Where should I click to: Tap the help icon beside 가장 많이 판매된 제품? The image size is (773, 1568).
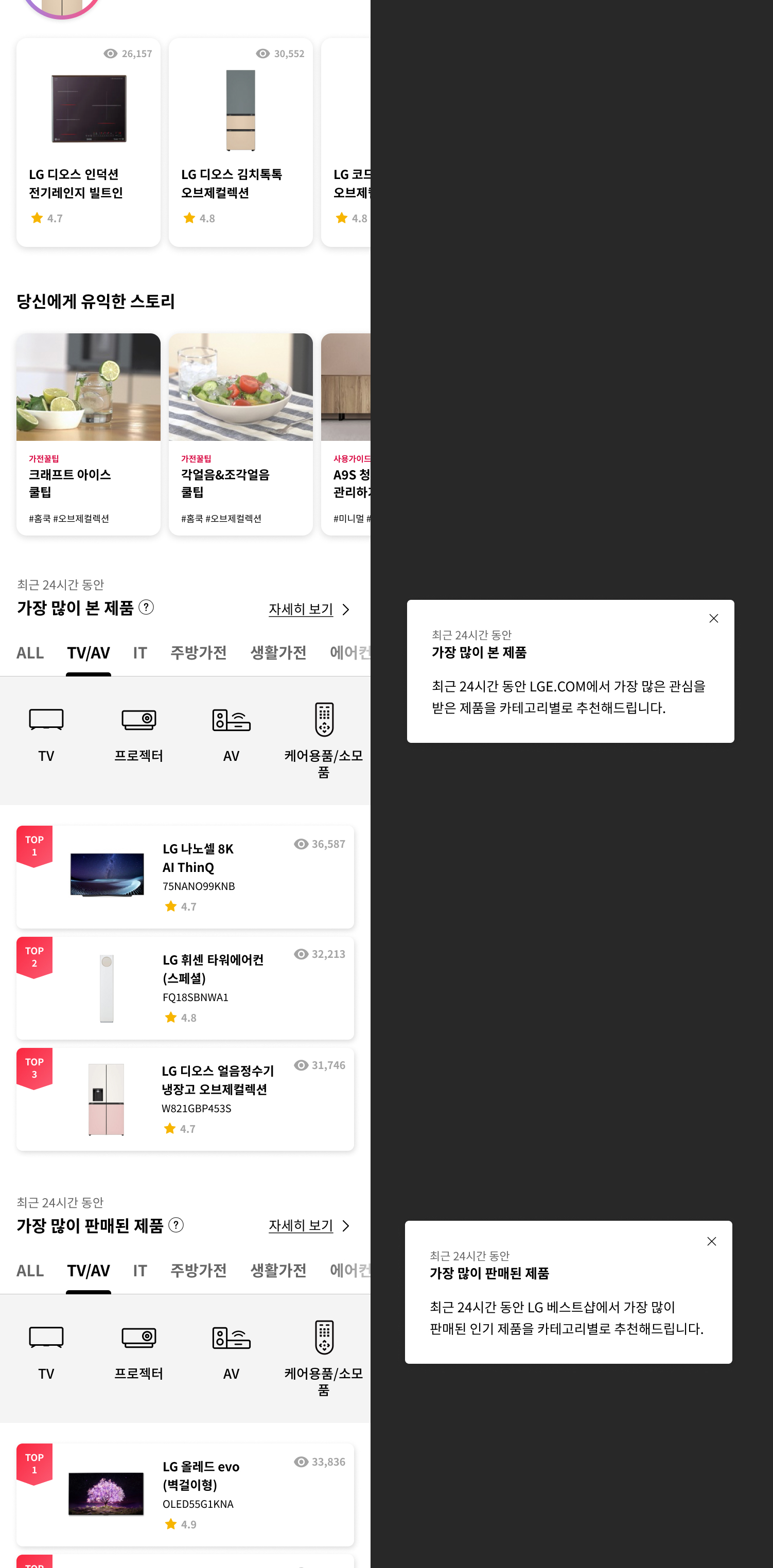(x=176, y=1225)
